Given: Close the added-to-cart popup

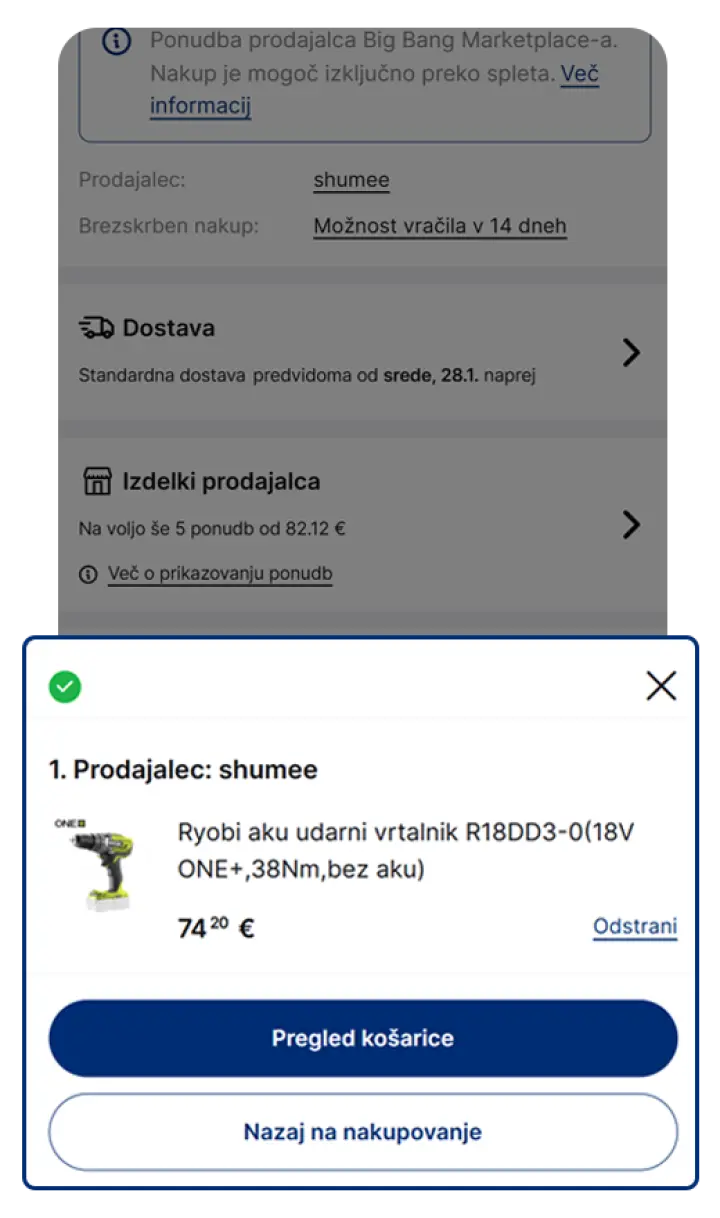Looking at the screenshot, I should pos(661,686).
